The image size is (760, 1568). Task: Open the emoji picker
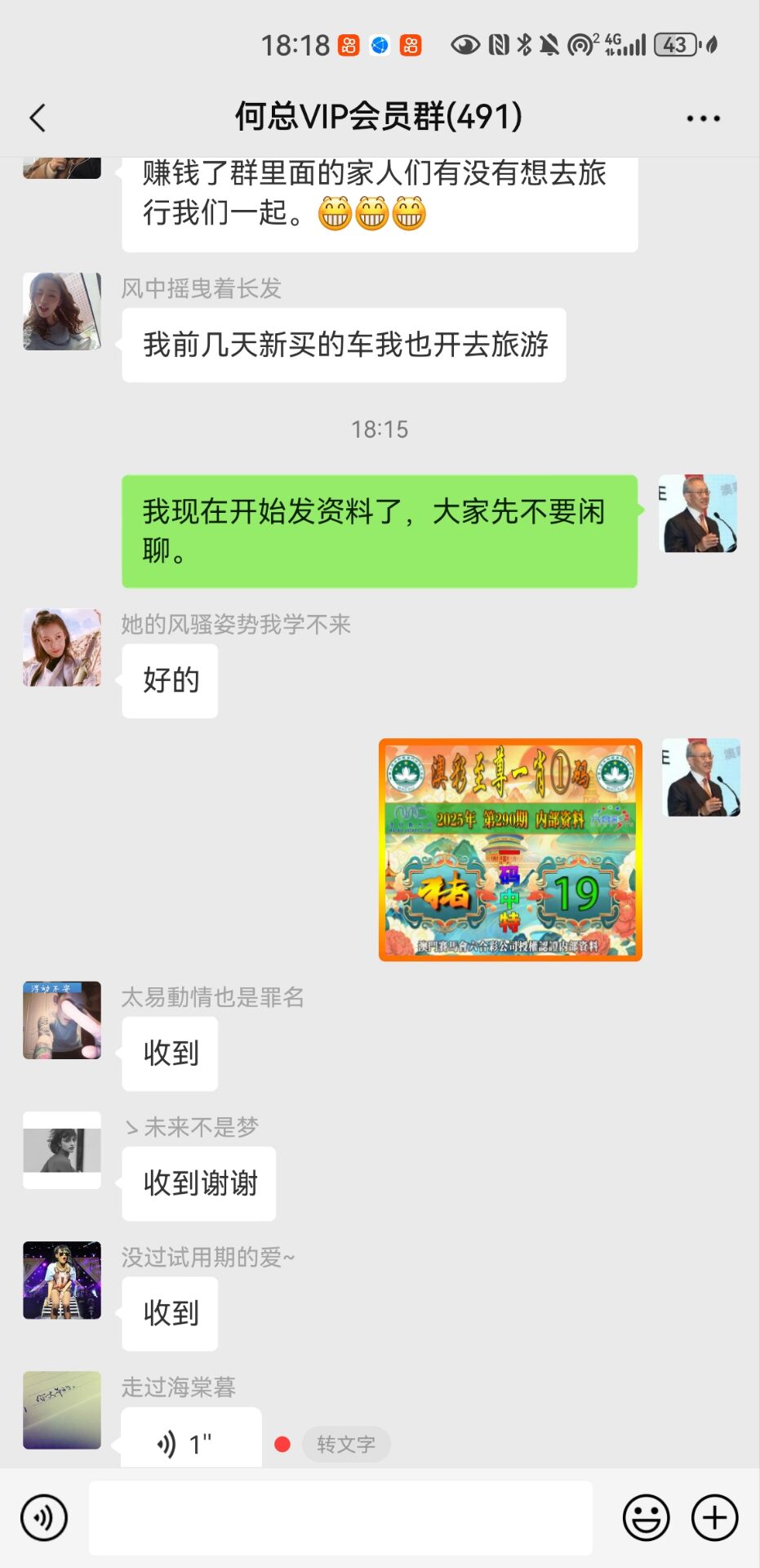click(646, 1517)
